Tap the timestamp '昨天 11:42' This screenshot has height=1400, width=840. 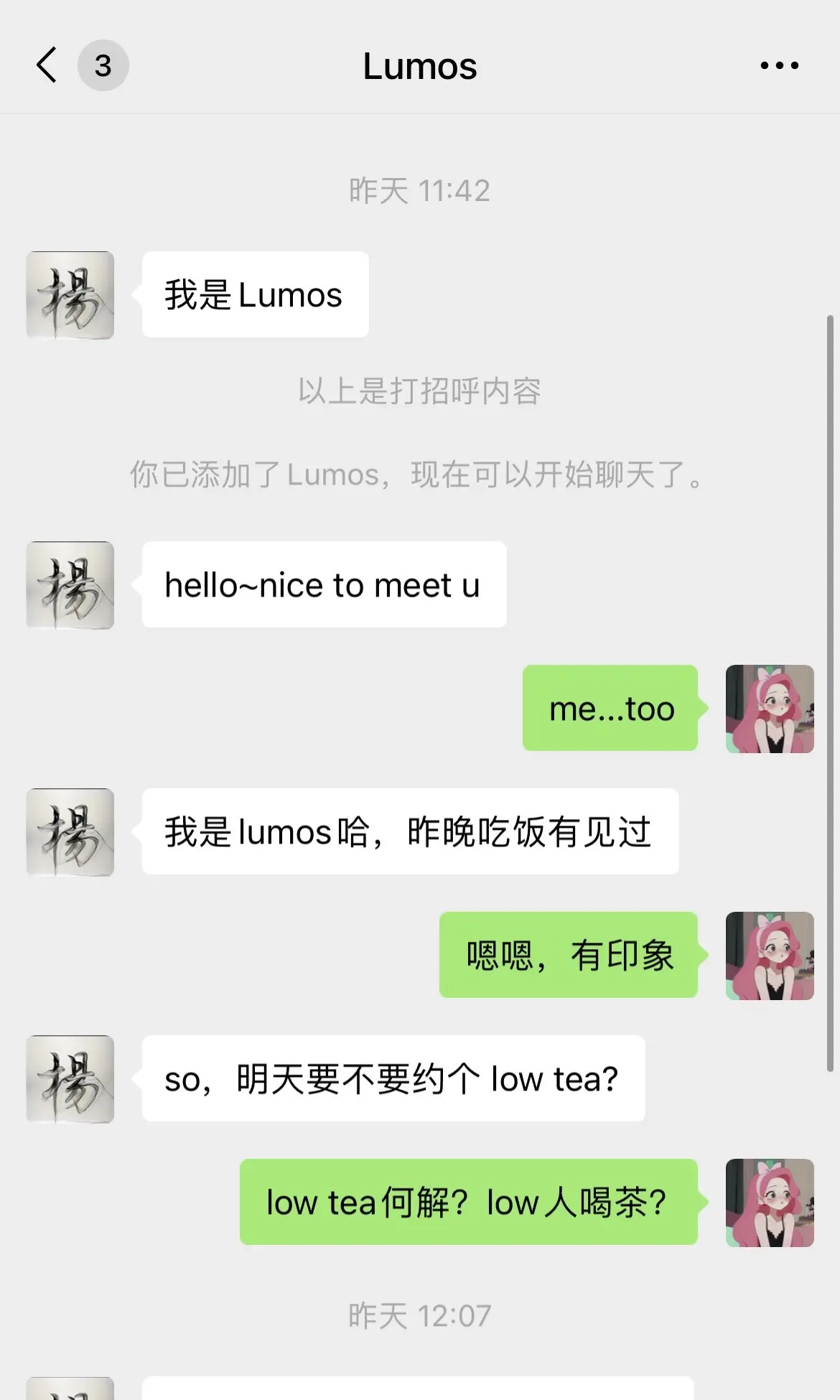[x=419, y=190]
